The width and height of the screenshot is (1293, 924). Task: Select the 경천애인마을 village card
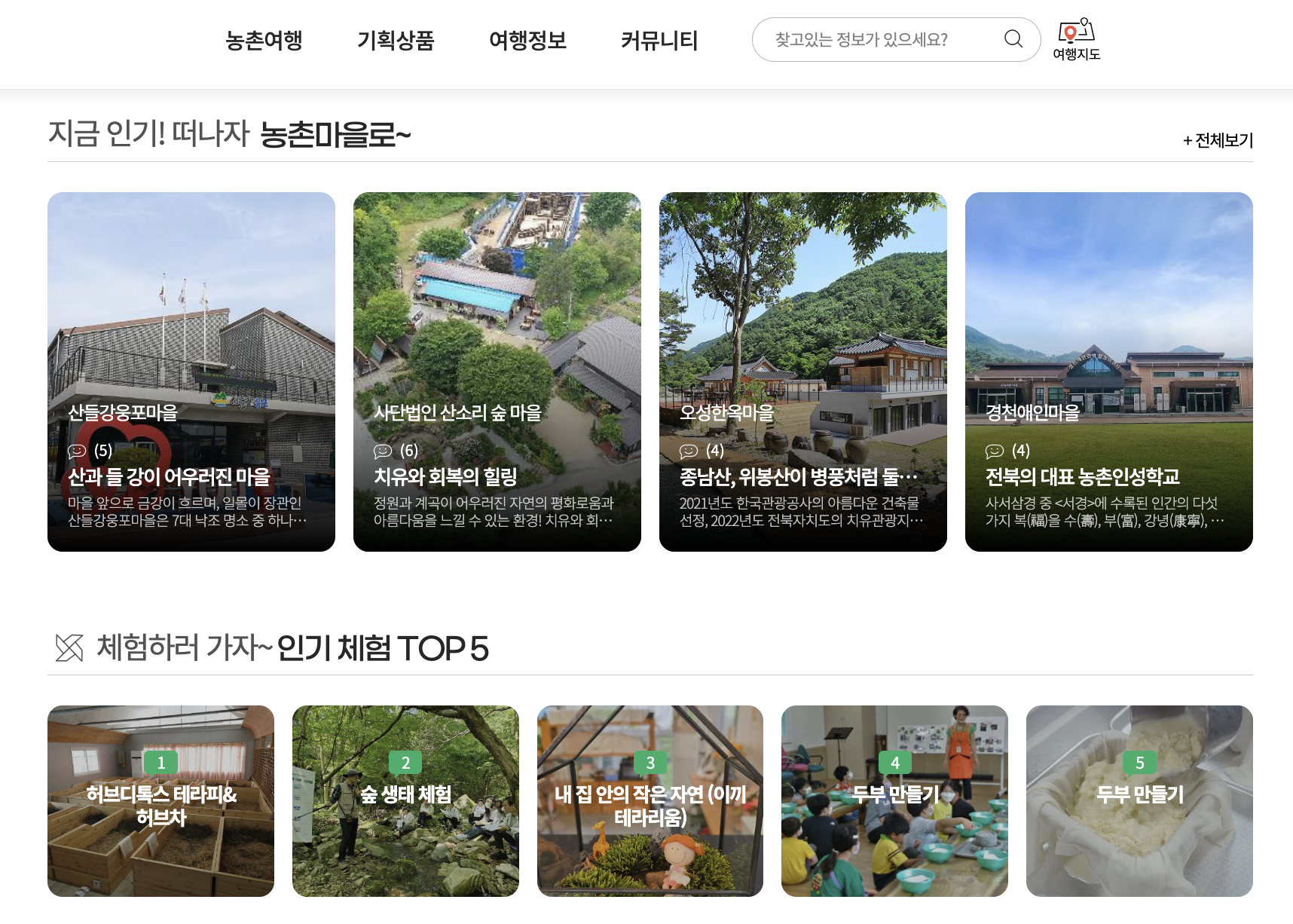(1109, 372)
